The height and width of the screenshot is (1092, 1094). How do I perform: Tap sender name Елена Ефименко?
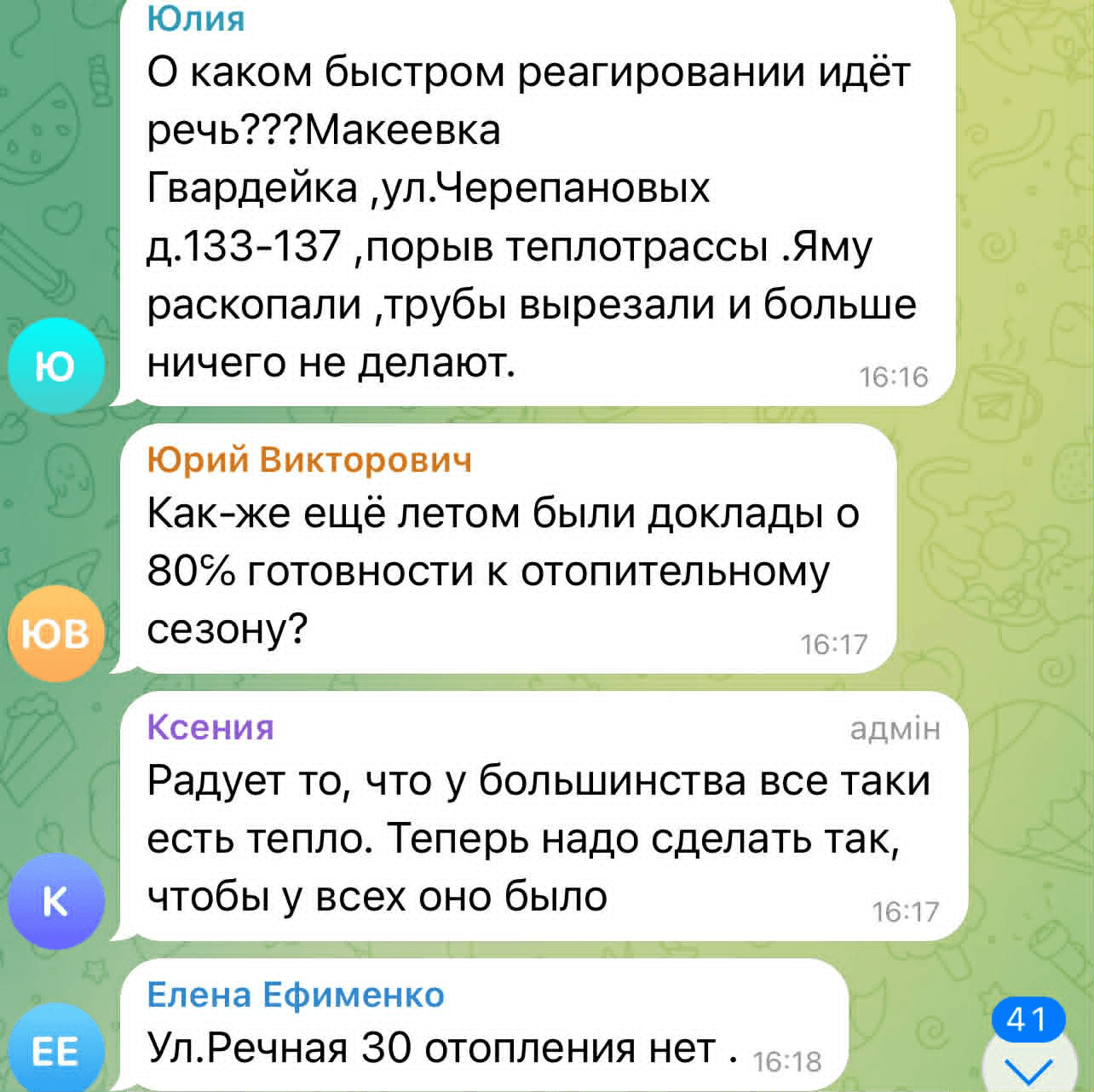(296, 995)
